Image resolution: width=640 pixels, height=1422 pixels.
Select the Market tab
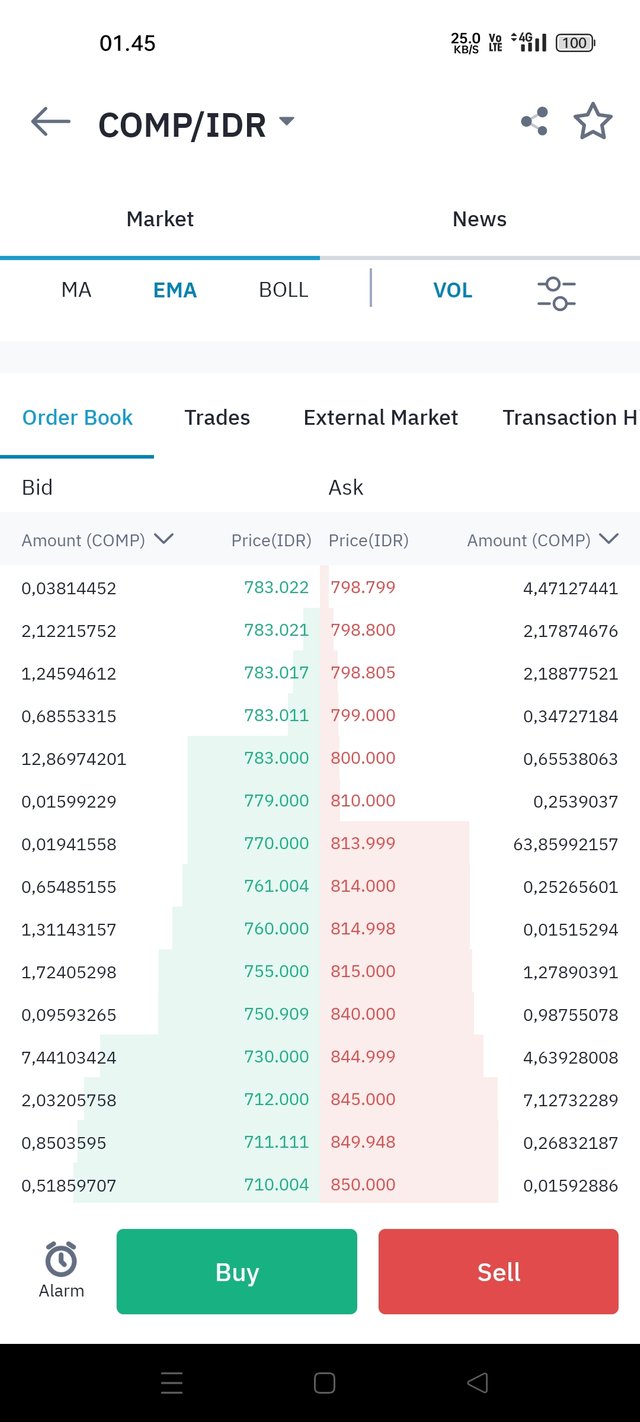(x=160, y=219)
